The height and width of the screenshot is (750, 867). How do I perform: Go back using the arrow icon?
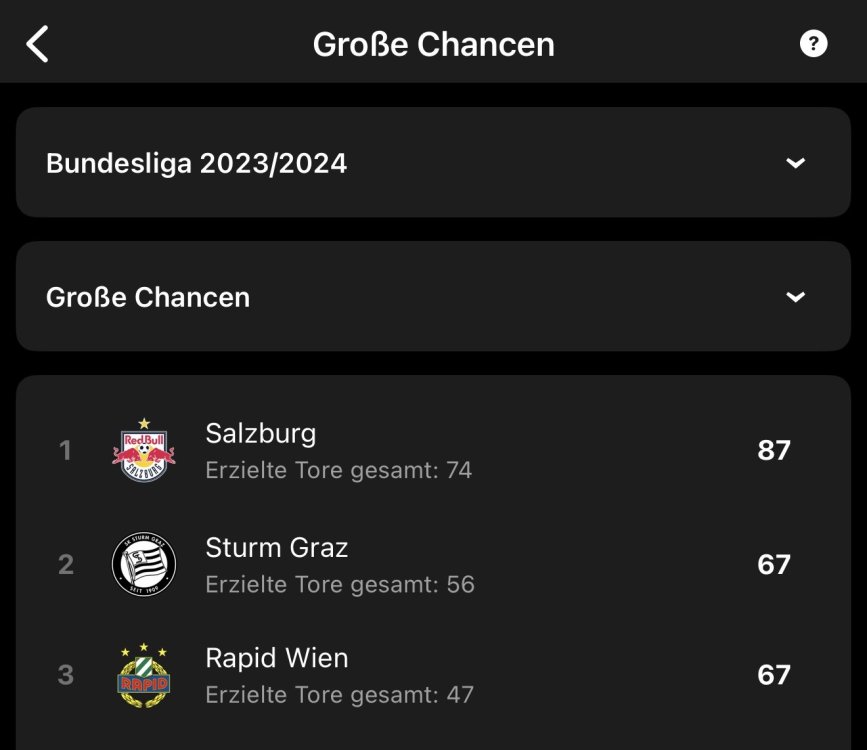[x=37, y=44]
